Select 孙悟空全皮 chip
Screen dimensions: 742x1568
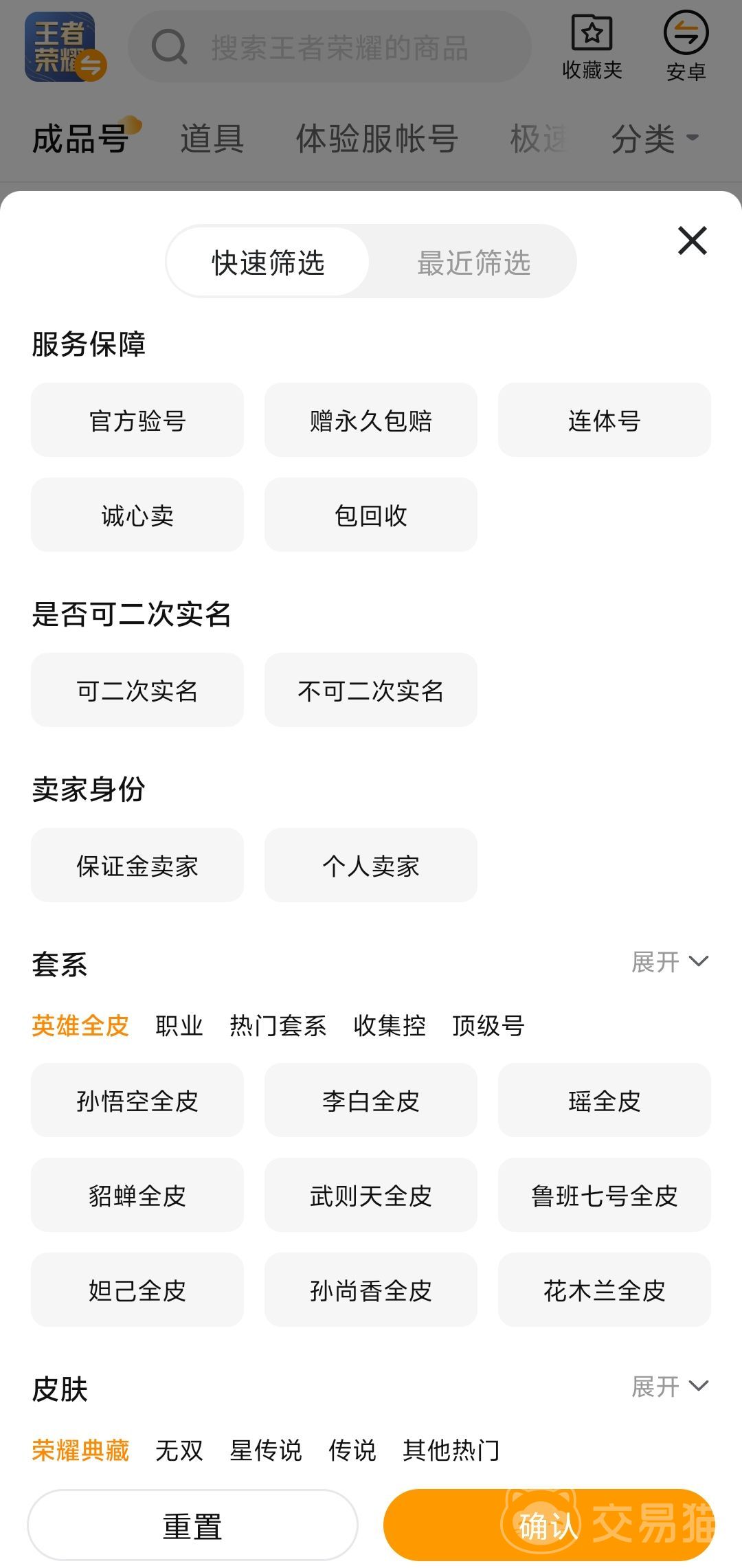click(137, 1101)
